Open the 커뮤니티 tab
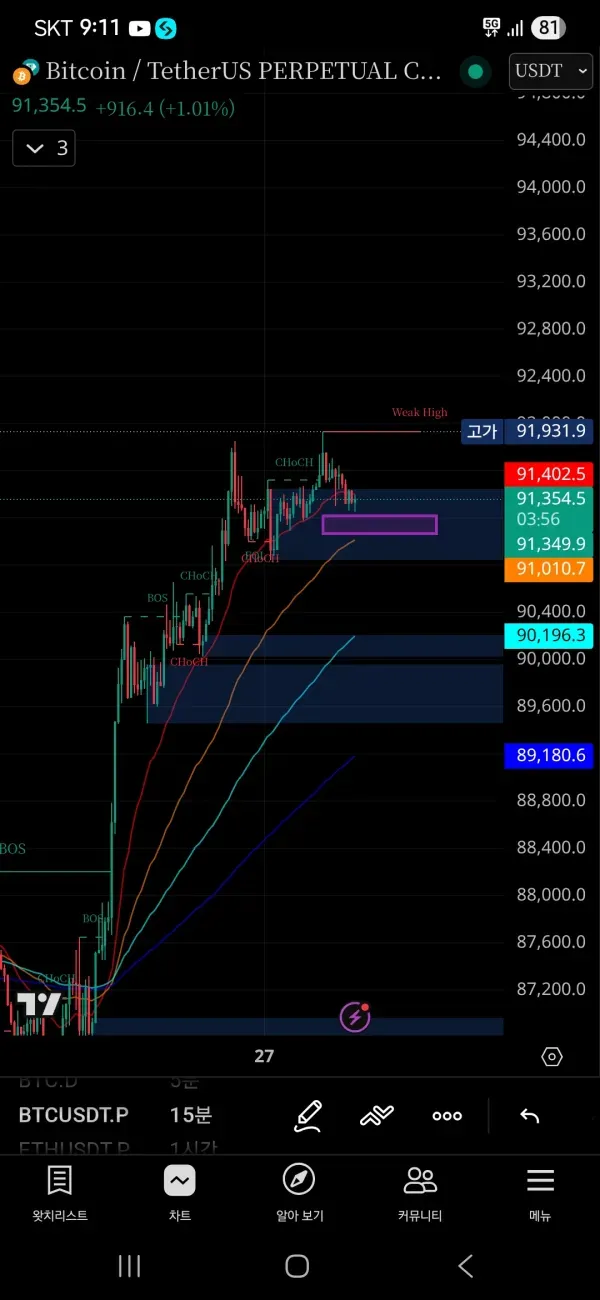The image size is (600, 1300). 420,1193
